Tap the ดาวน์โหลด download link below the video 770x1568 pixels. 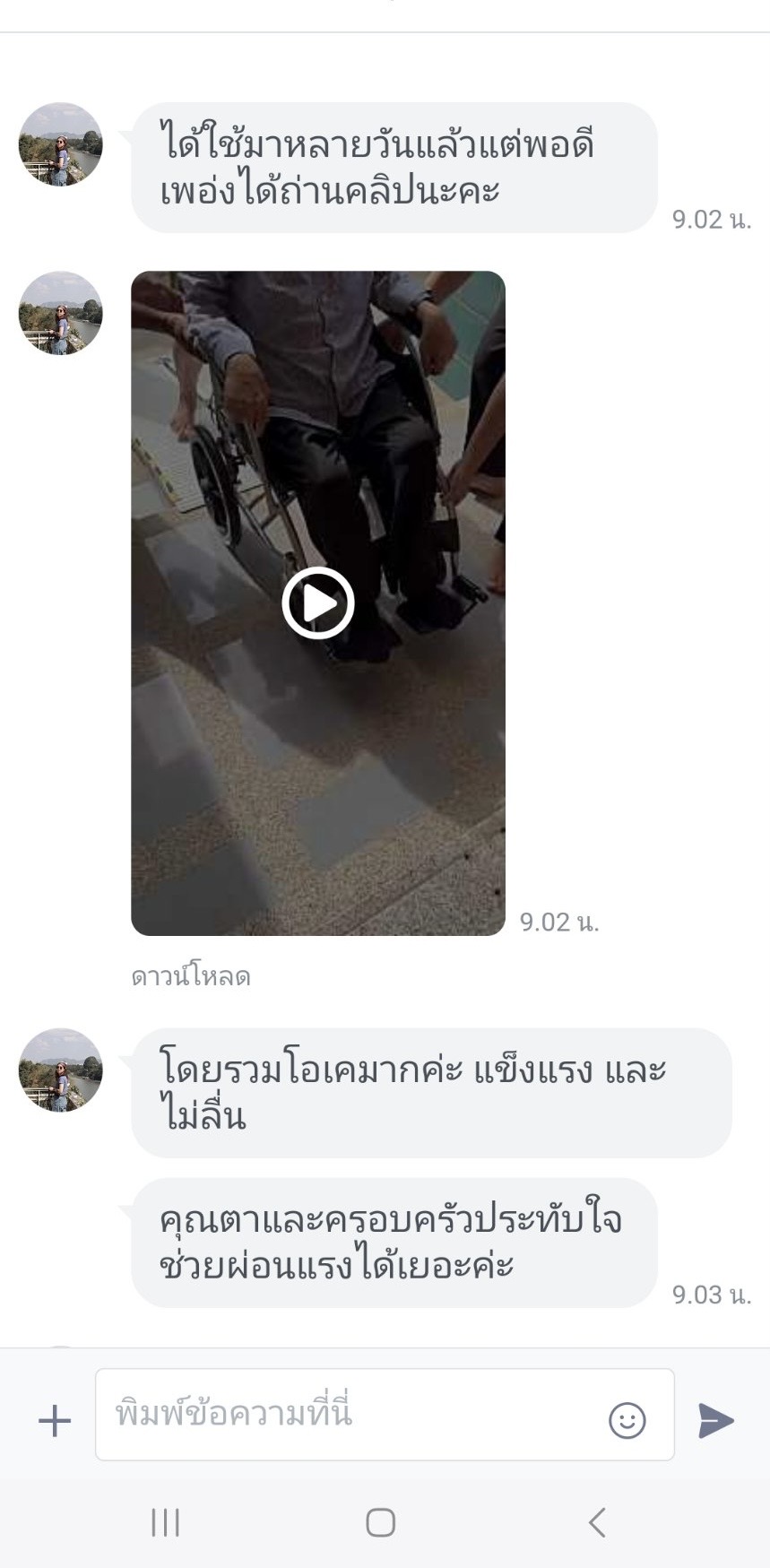tap(191, 977)
